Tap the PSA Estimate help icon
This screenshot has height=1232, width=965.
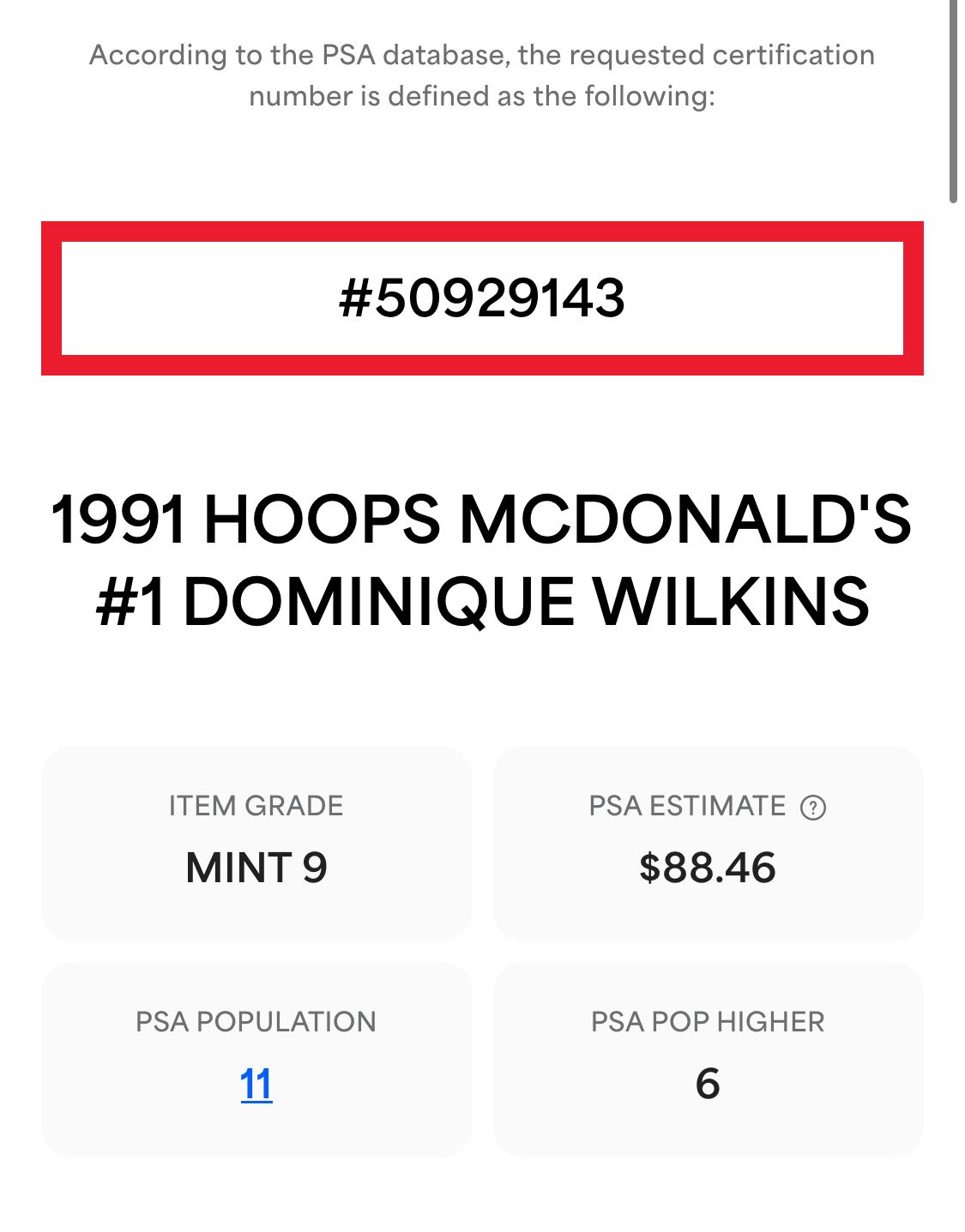(812, 808)
